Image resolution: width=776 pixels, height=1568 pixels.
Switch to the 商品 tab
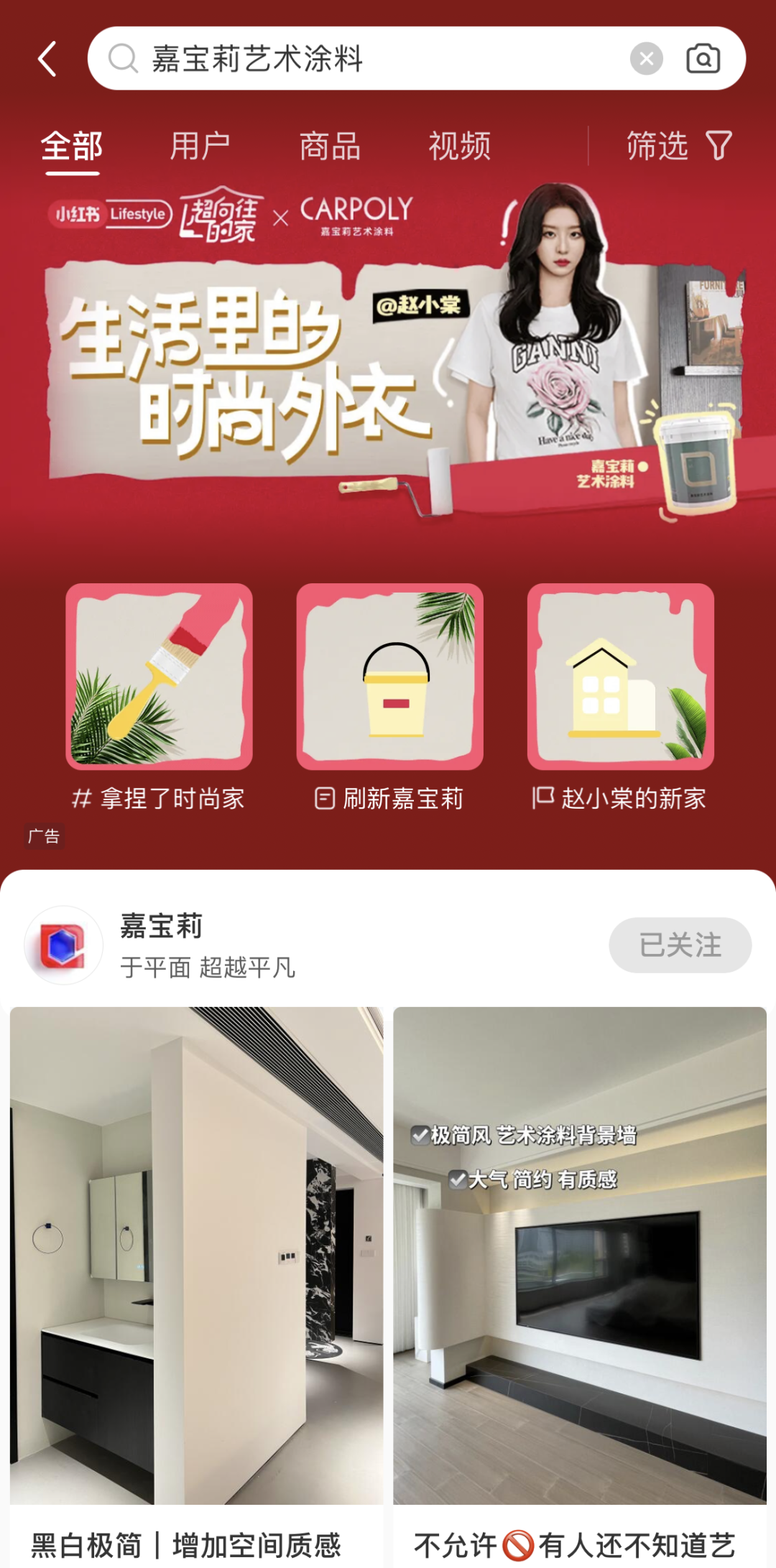pos(330,147)
